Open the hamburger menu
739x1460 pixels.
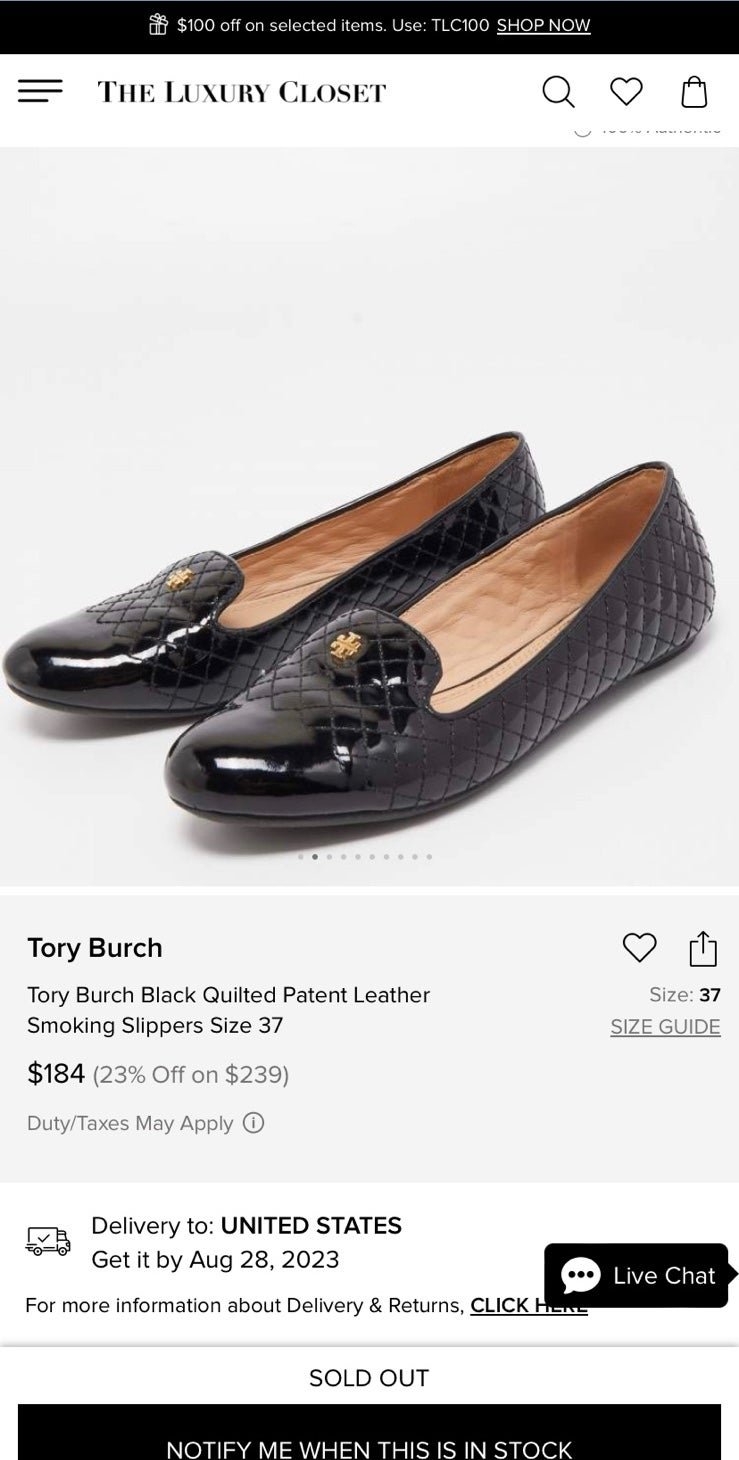(x=40, y=91)
